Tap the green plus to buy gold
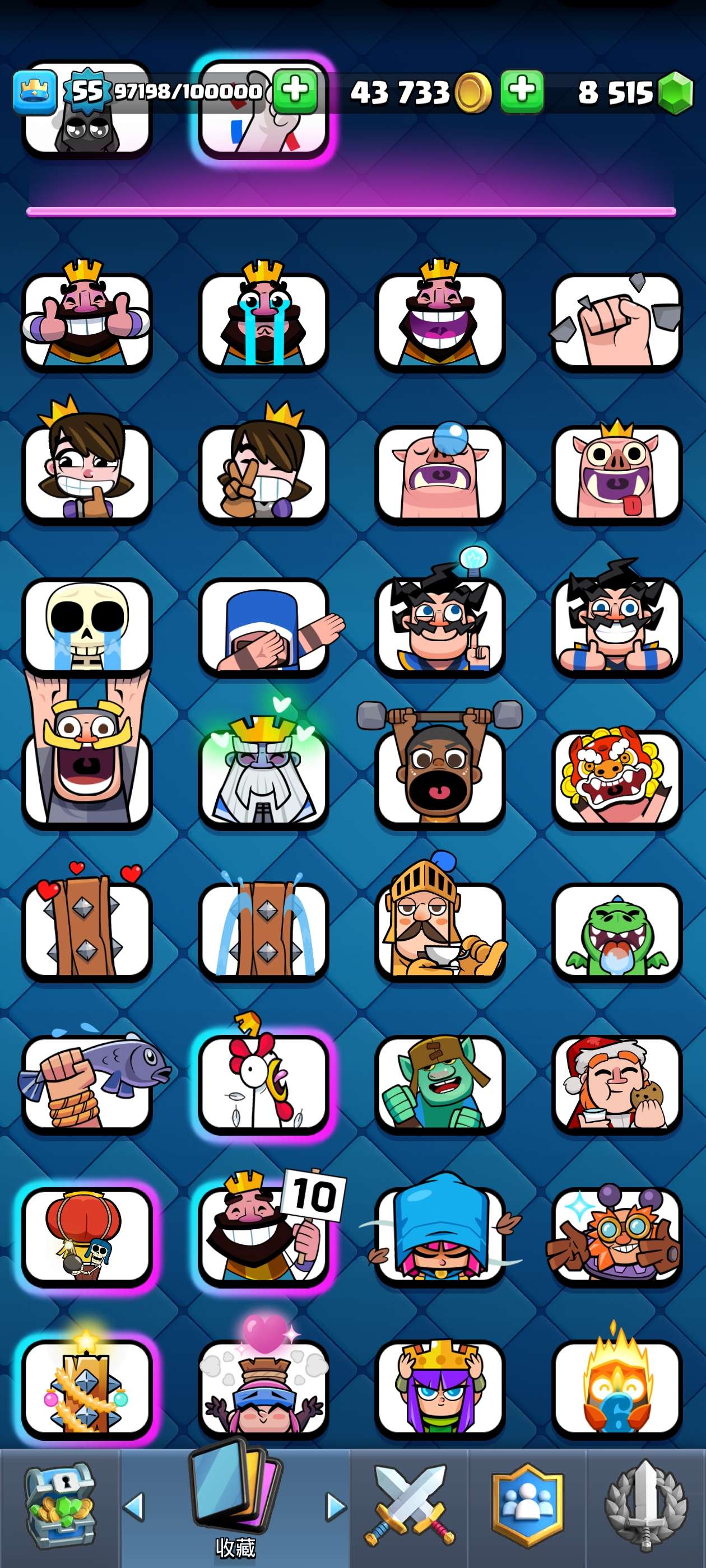706x1568 pixels. click(x=522, y=91)
